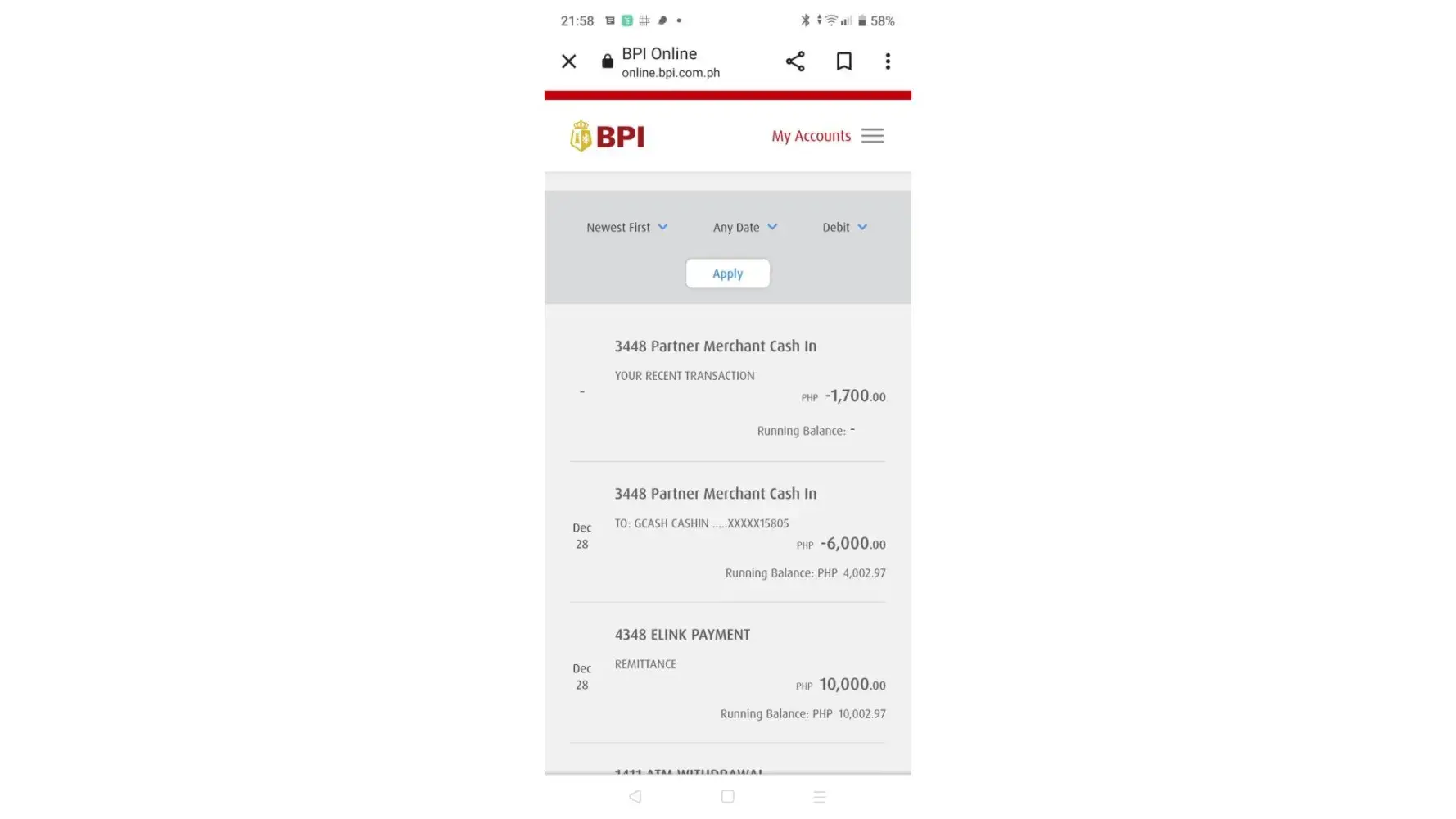Open the browser overflow menu

point(888,61)
